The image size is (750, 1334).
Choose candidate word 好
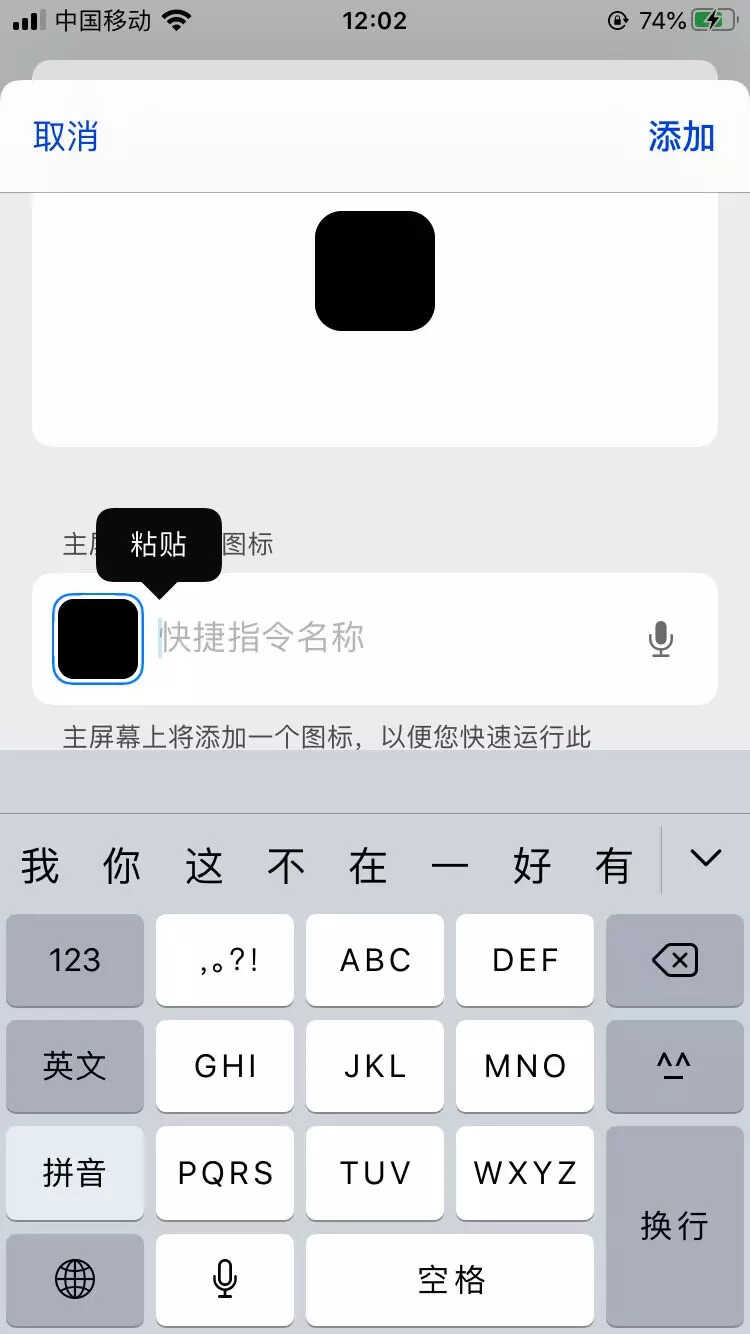coord(532,865)
